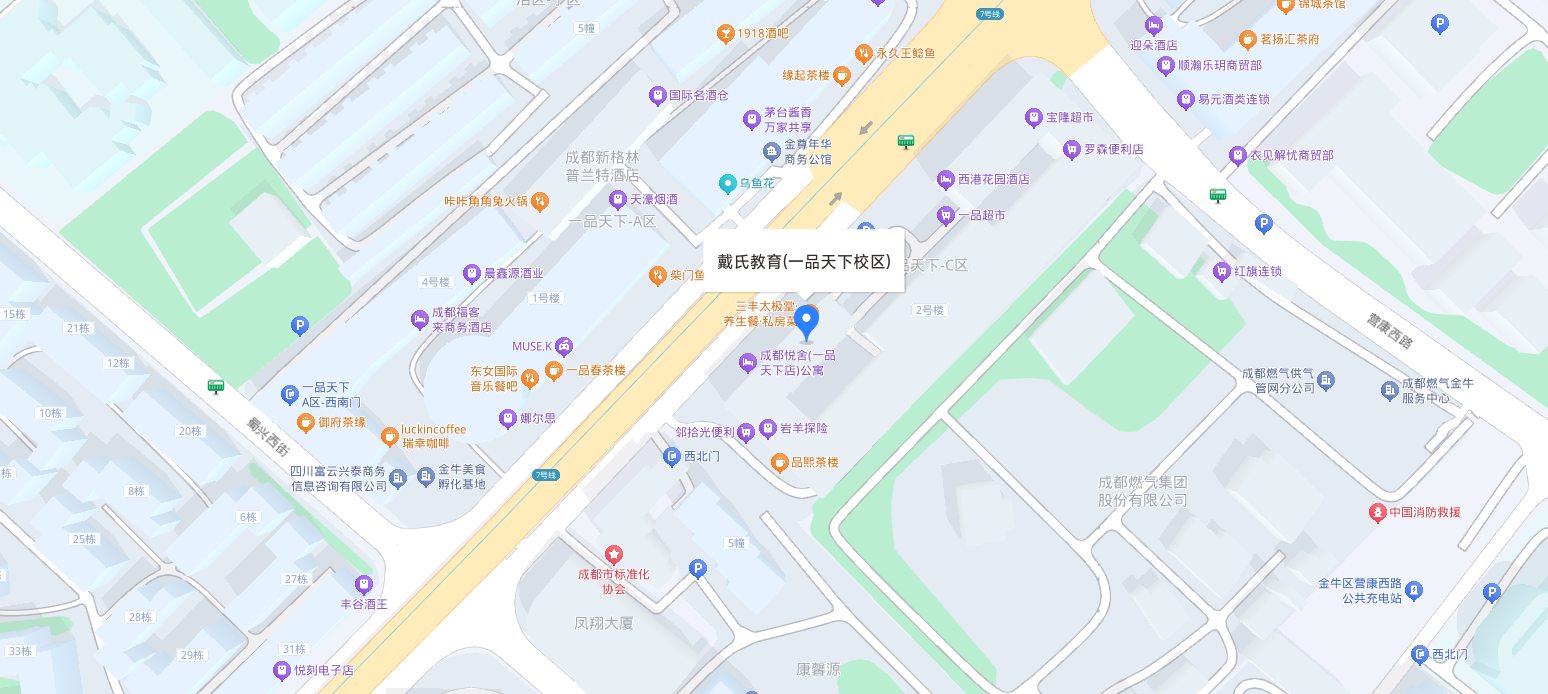This screenshot has height=694, width=1548.
Task: Tap the 乌鱼花 restaurant marker
Action: [x=728, y=183]
